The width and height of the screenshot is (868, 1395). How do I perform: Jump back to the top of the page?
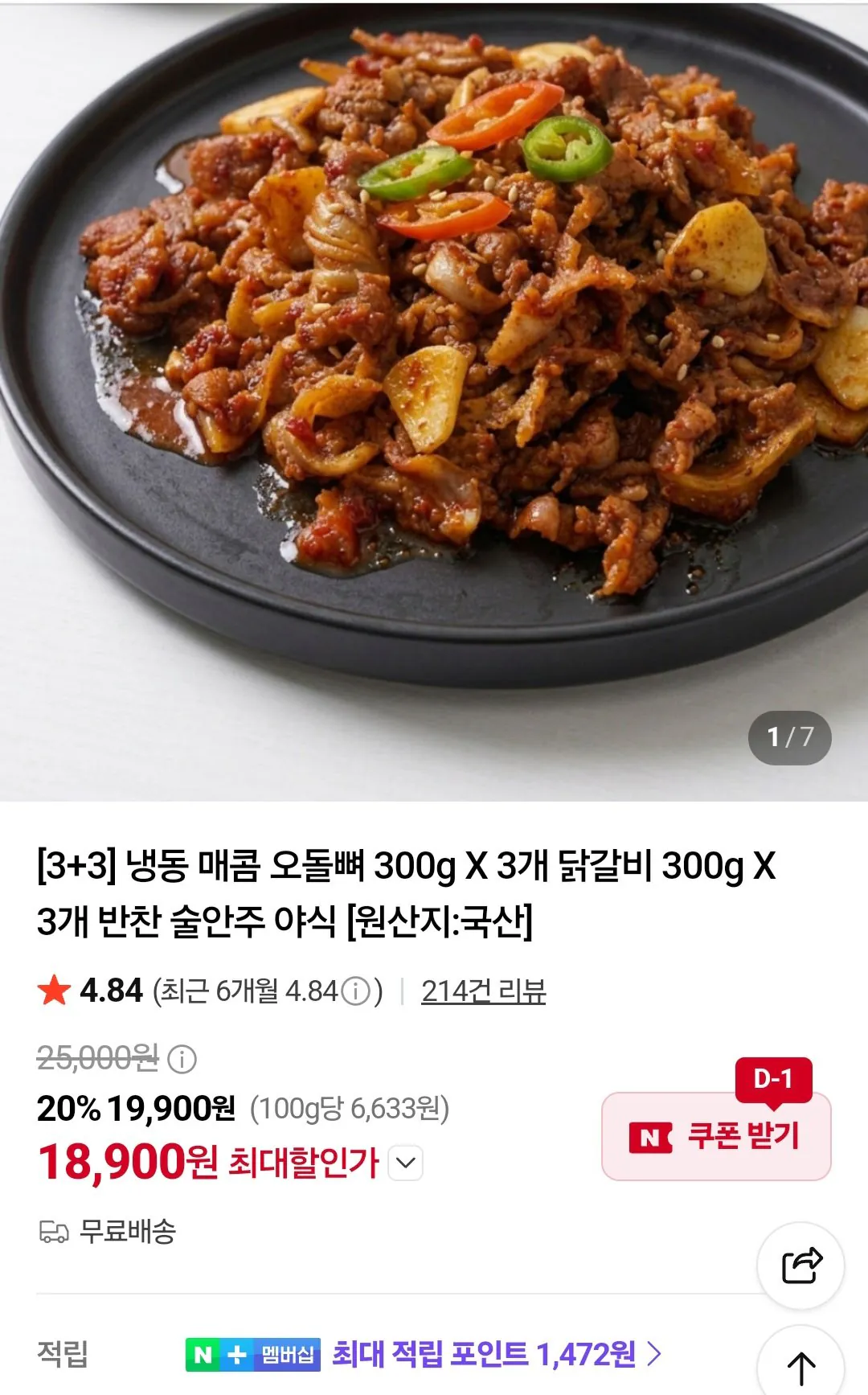click(800, 1367)
